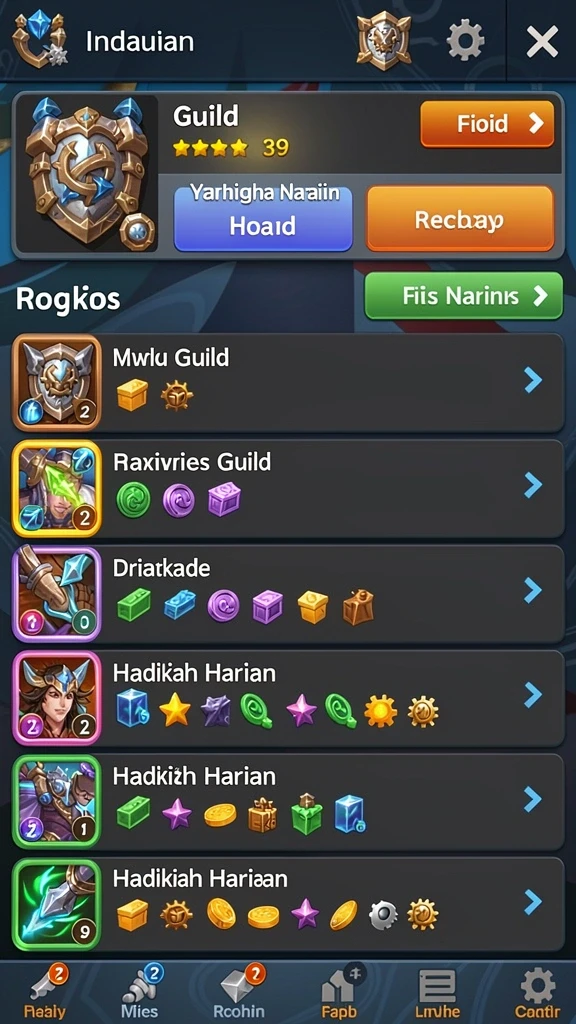Image resolution: width=576 pixels, height=1024 pixels.
Task: Switch to the Mies tab
Action: coord(140,993)
